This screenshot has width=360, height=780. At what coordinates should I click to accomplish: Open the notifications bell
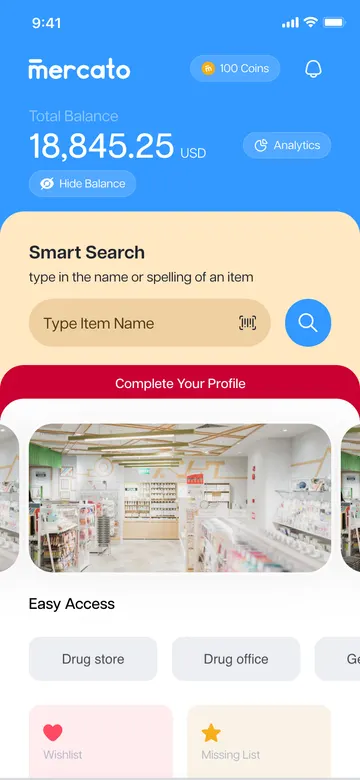313,69
